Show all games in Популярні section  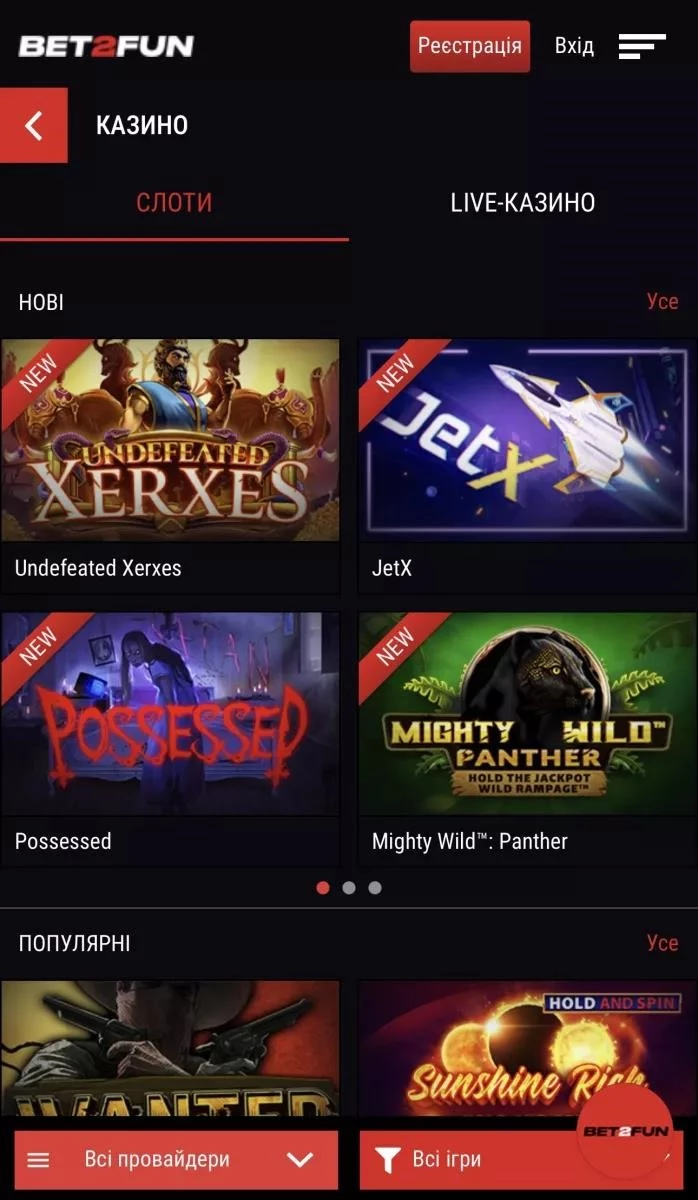pos(662,943)
